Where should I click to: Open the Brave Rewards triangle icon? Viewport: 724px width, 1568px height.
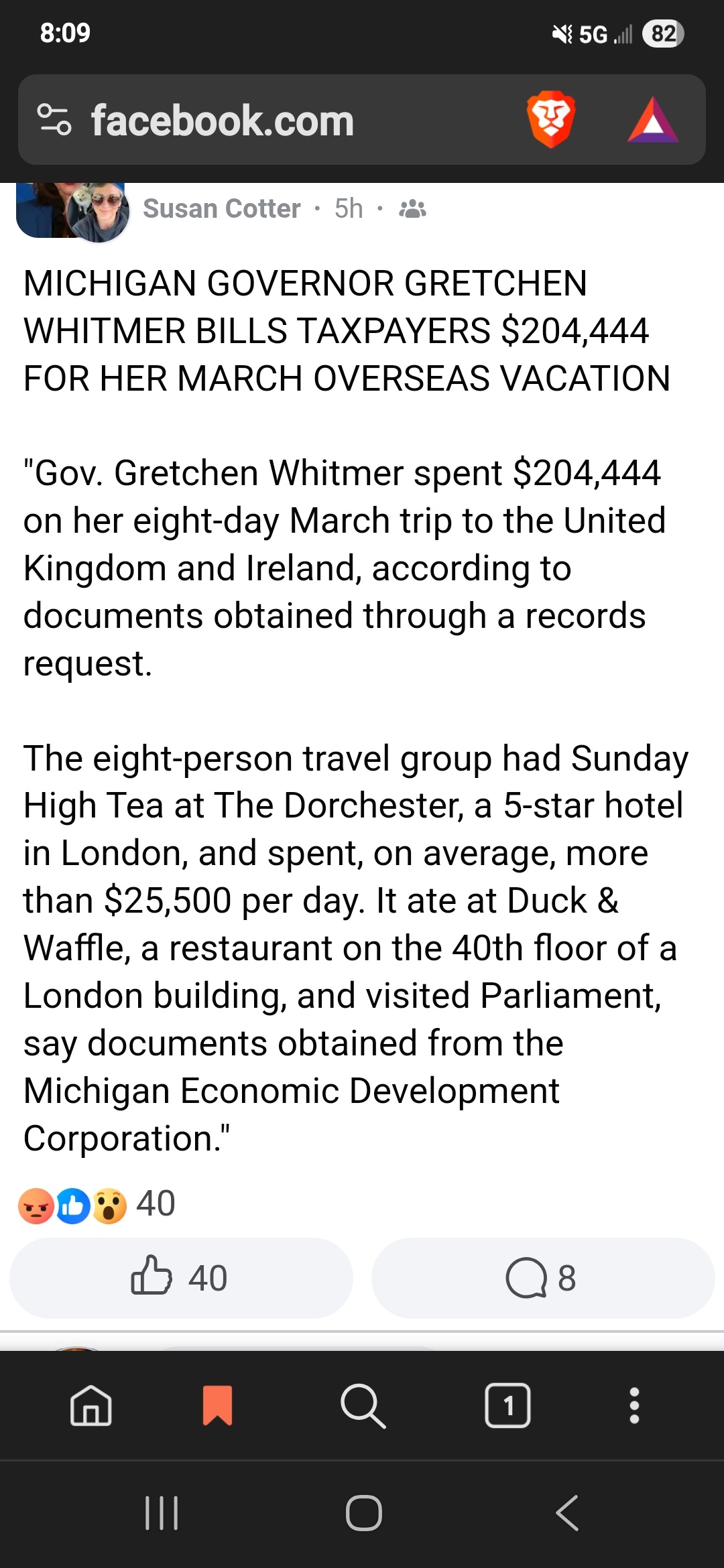tap(653, 121)
